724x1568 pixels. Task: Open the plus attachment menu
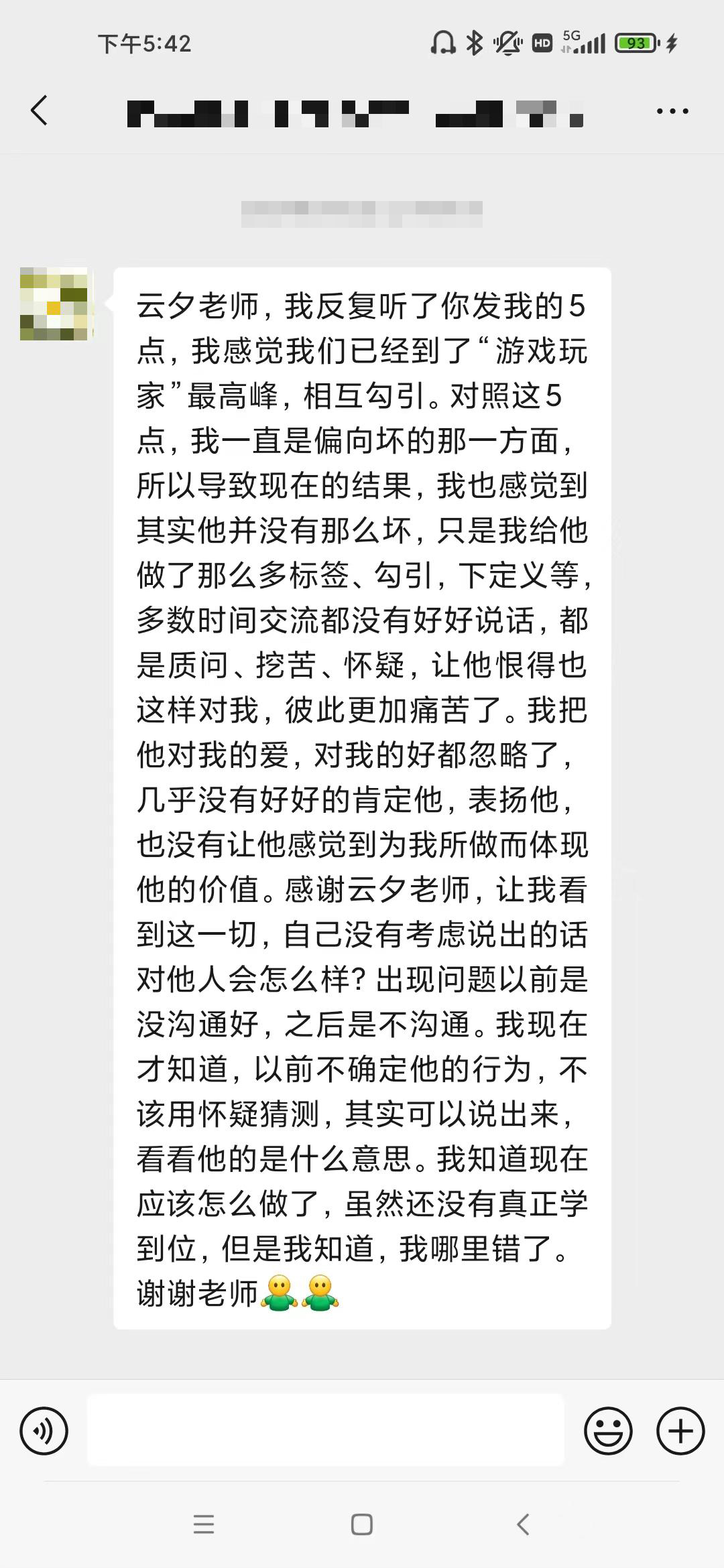[680, 1431]
